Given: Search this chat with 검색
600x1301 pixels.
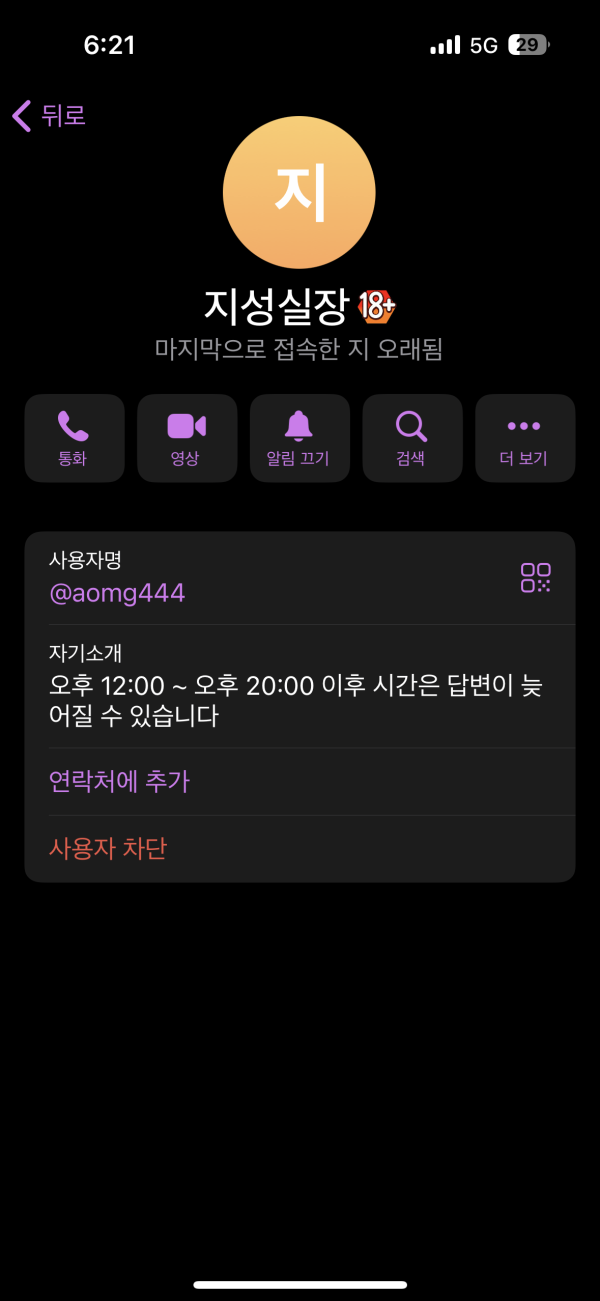Looking at the screenshot, I should (x=412, y=438).
